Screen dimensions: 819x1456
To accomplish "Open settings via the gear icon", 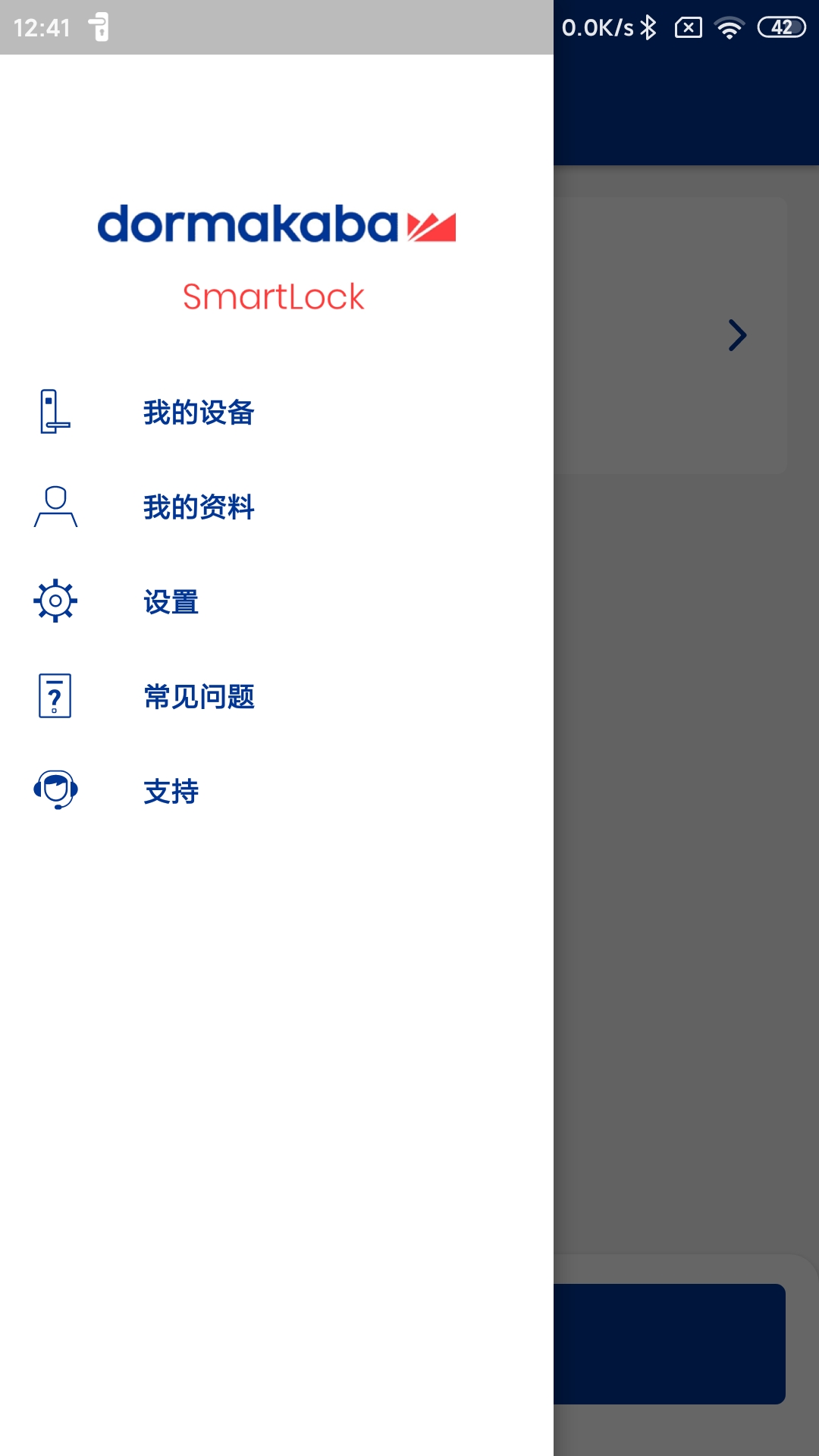I will click(x=53, y=601).
